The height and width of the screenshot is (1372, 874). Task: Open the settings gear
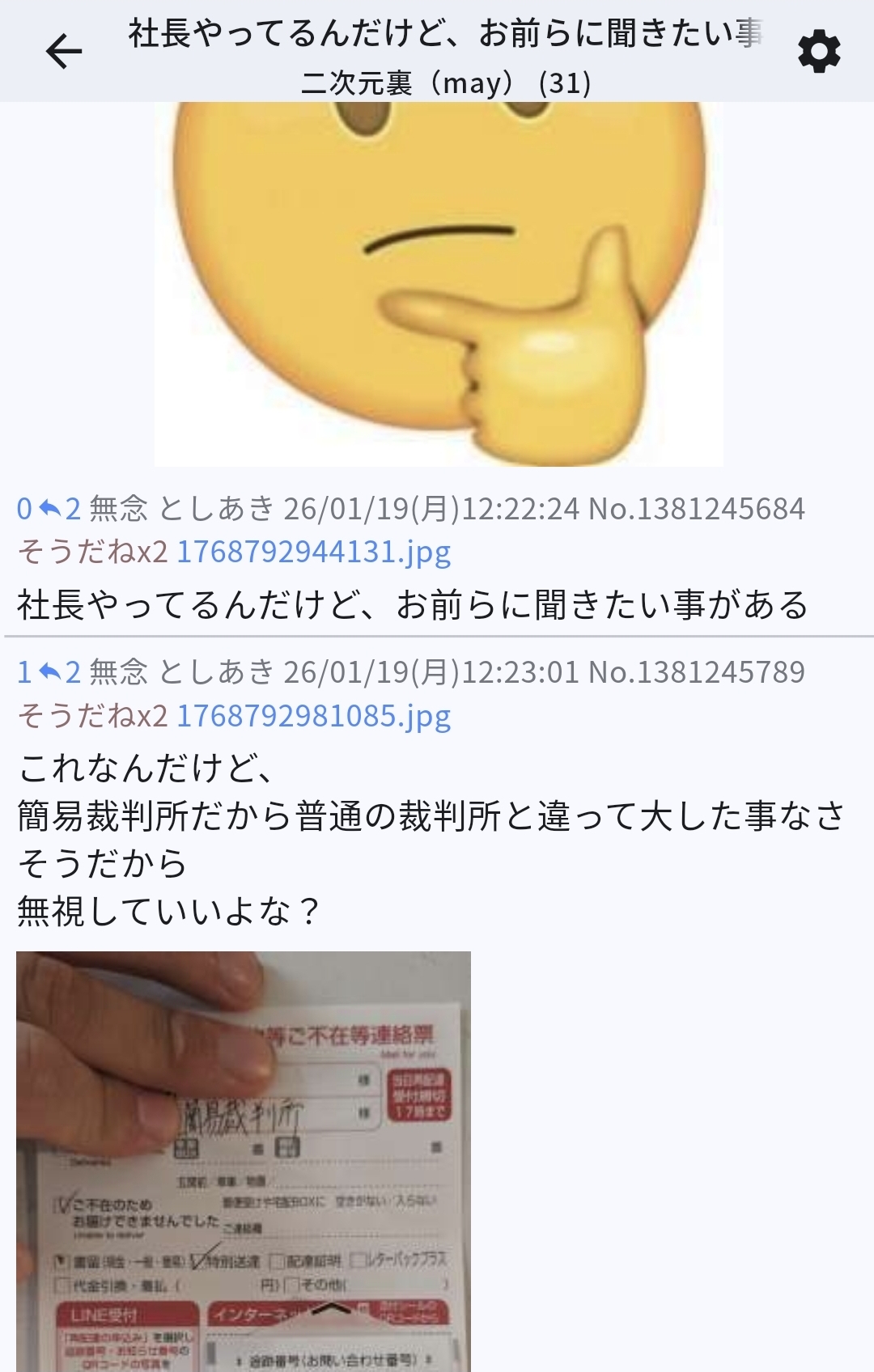819,53
